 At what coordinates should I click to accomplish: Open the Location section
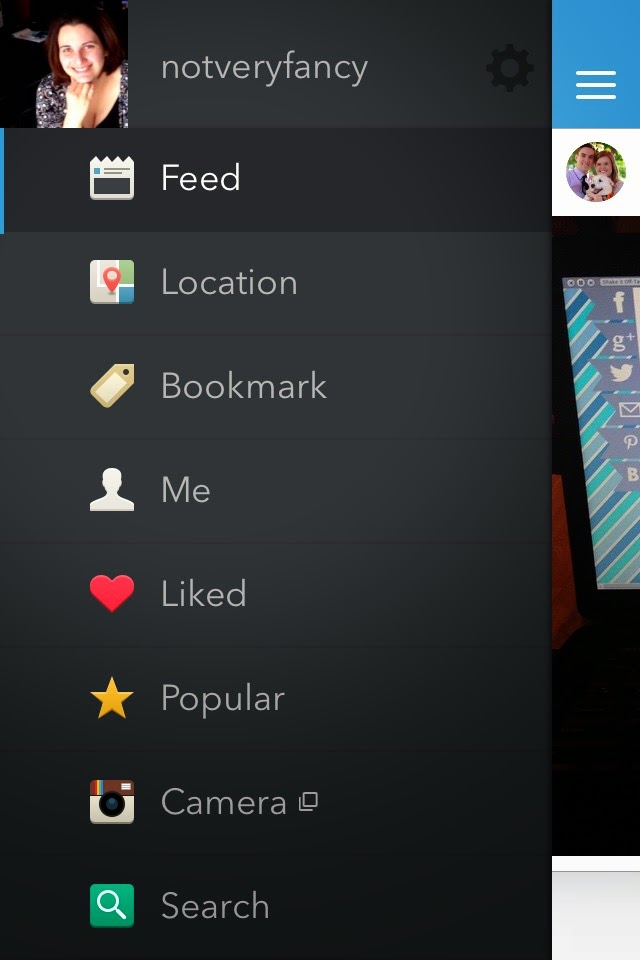[x=276, y=283]
